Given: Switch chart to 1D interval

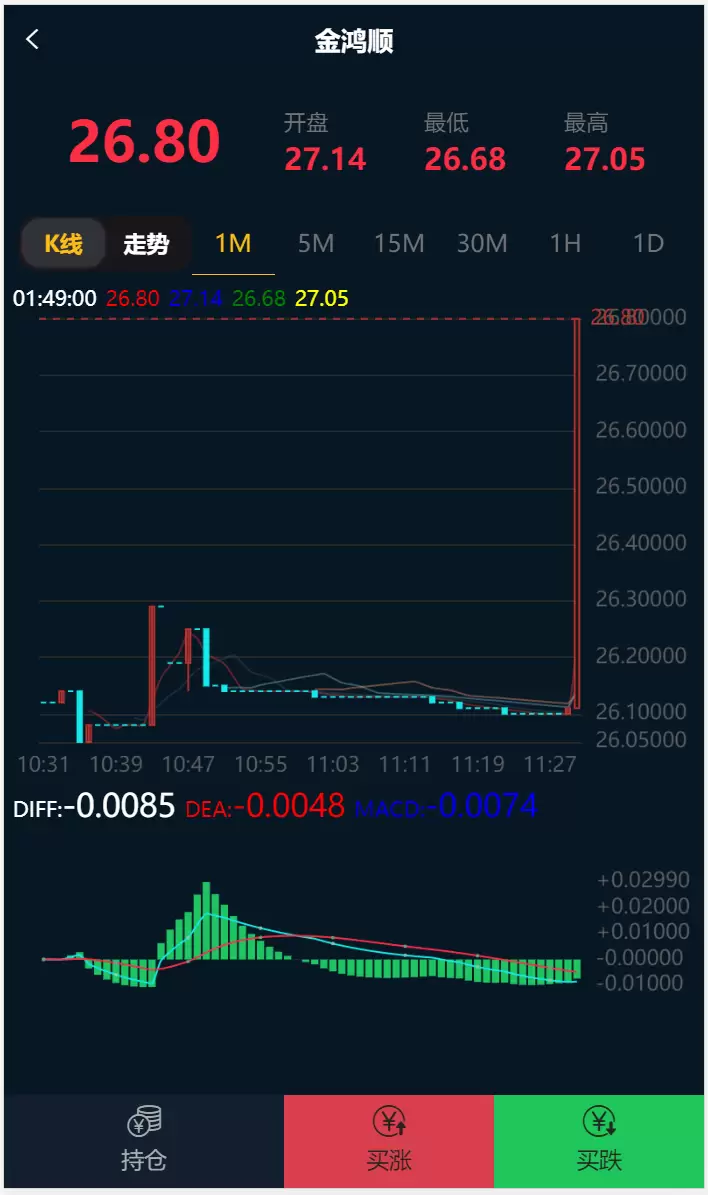Looking at the screenshot, I should (649, 244).
